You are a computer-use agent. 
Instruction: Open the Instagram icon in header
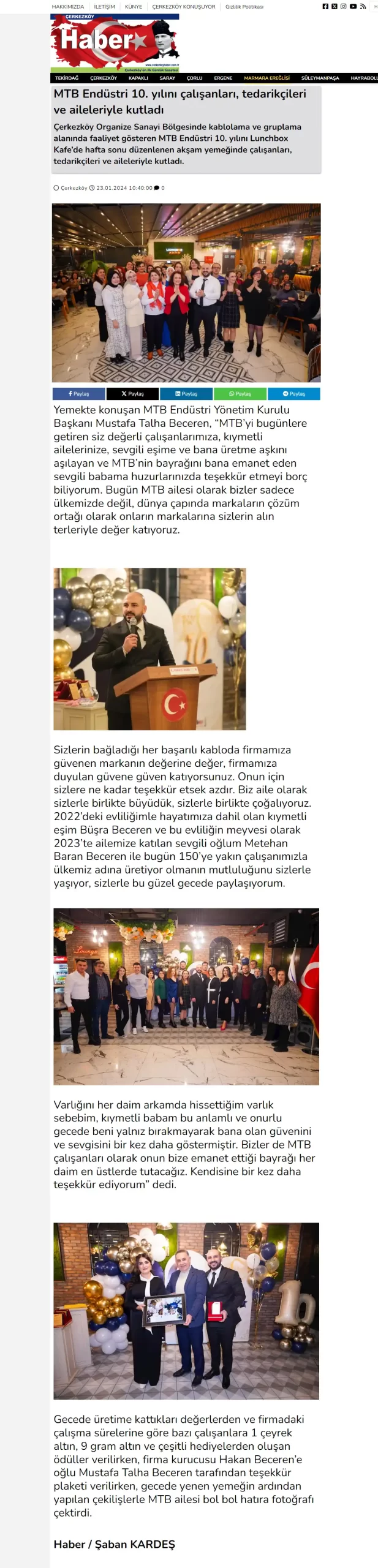coord(344,7)
